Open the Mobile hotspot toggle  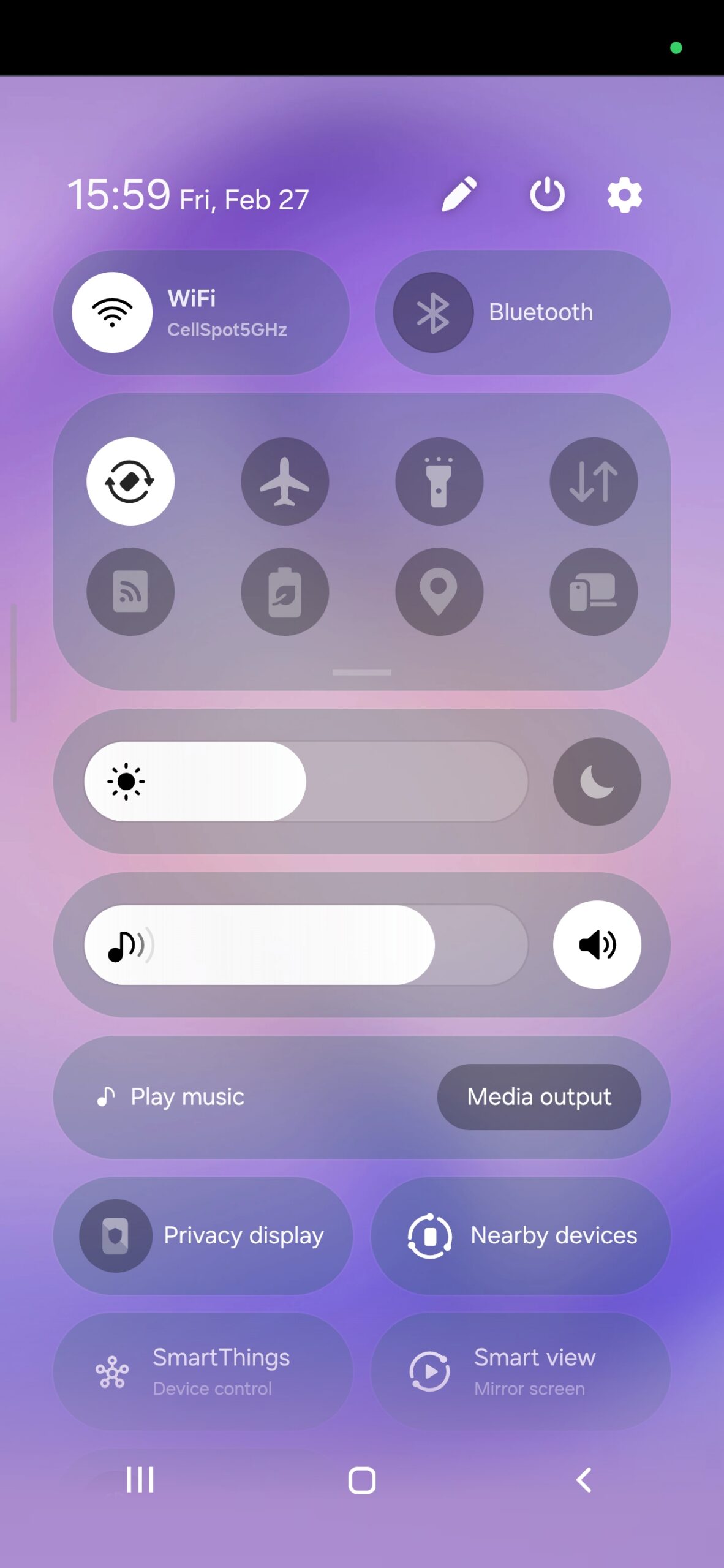click(x=130, y=591)
